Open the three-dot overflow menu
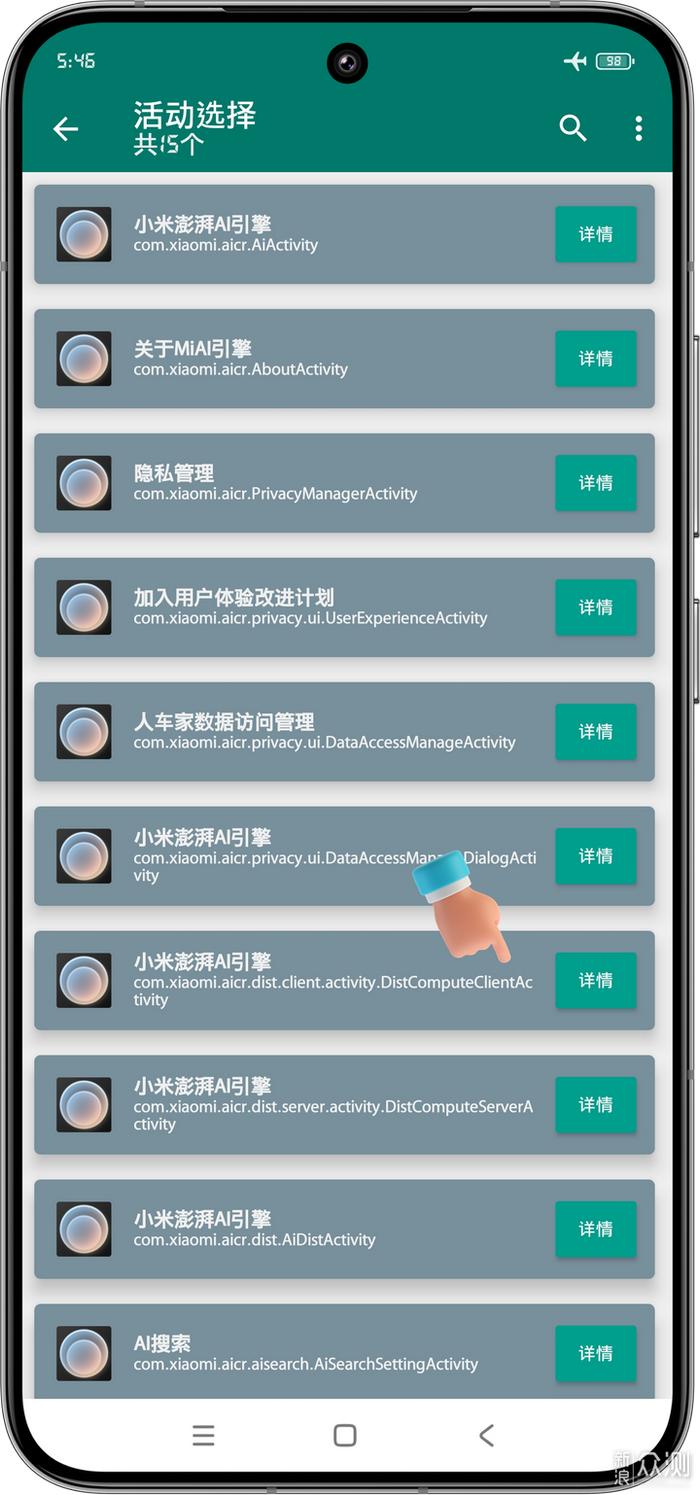Image resolution: width=700 pixels, height=1495 pixels. pos(638,128)
